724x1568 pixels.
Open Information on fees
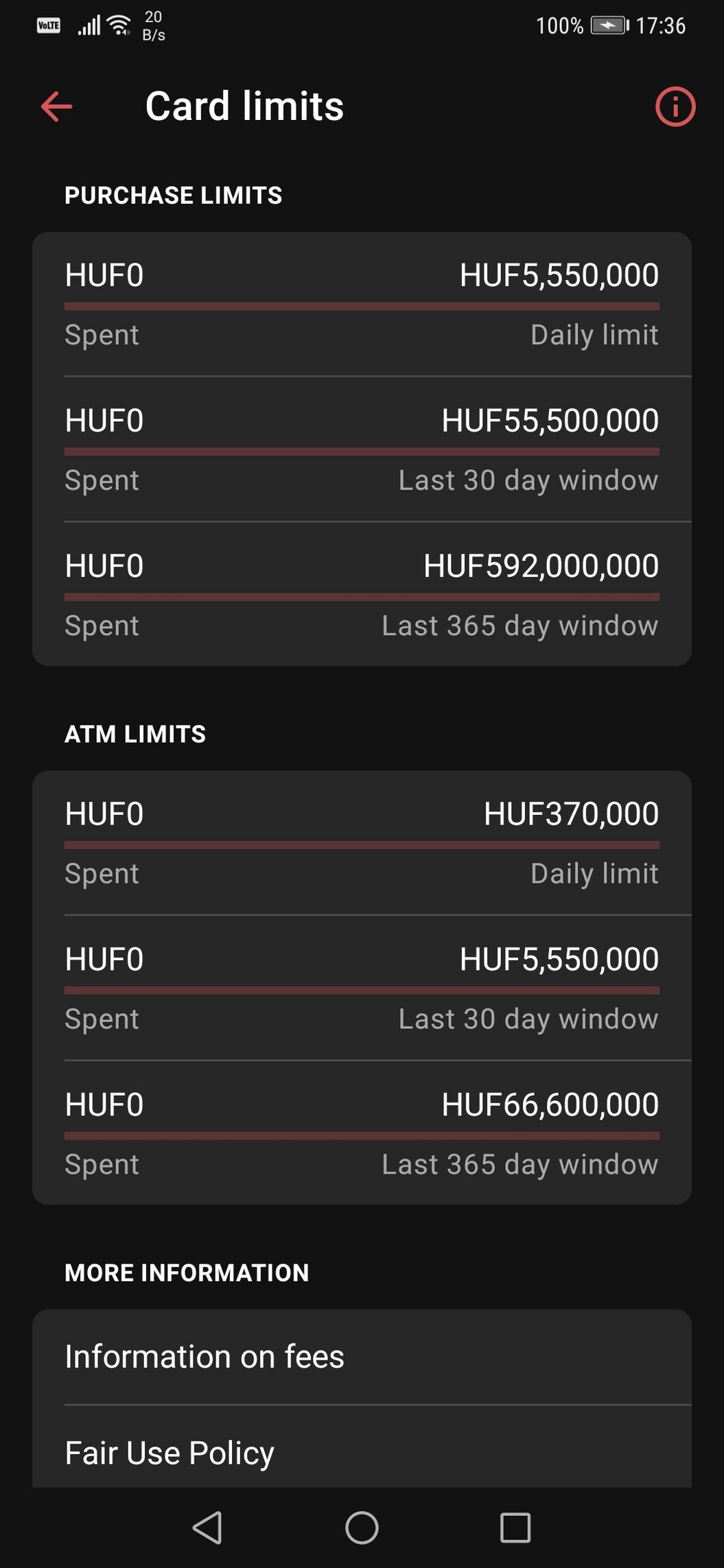coord(362,1357)
